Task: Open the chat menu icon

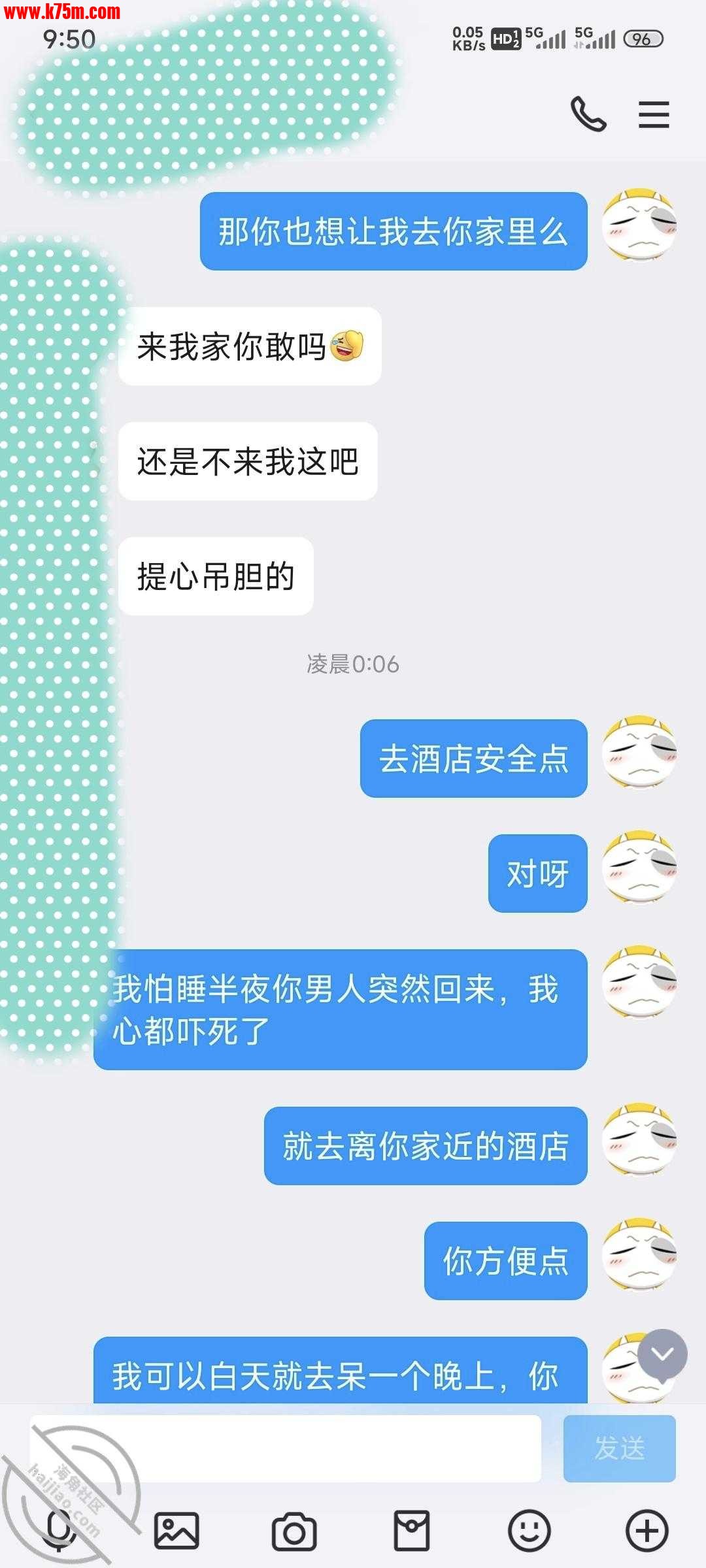Action: pos(654,114)
